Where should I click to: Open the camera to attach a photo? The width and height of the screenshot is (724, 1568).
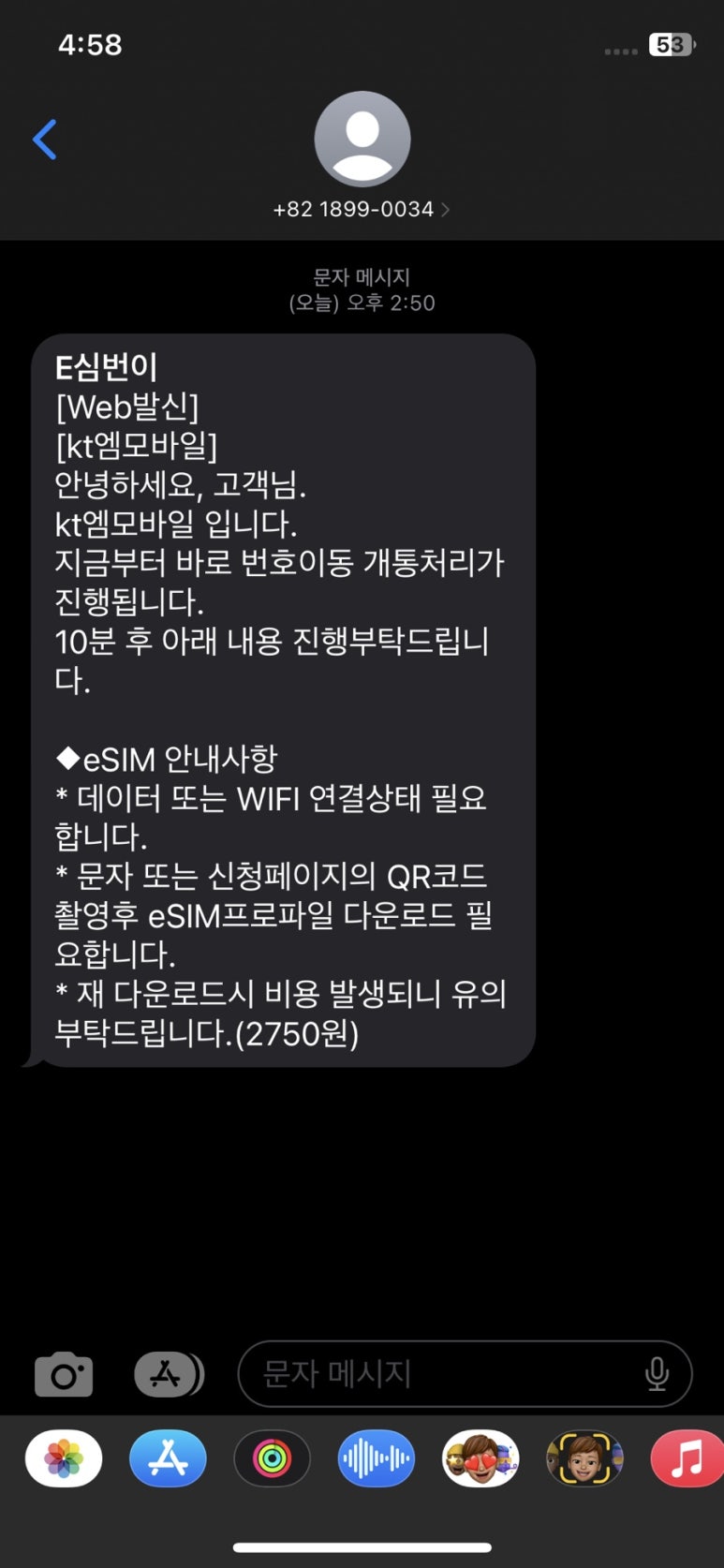click(x=64, y=1374)
